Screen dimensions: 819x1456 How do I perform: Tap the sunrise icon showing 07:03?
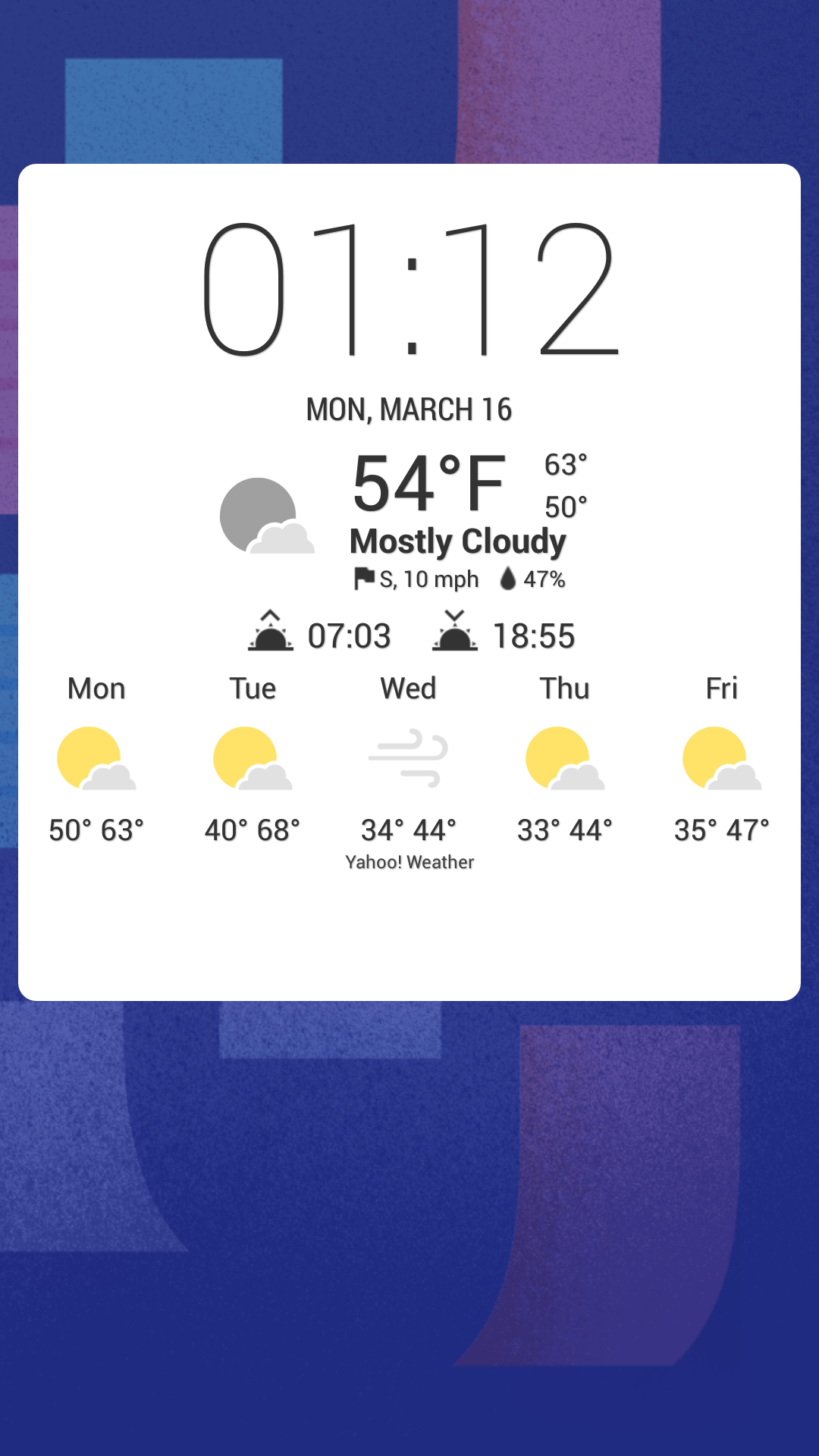[x=271, y=635]
